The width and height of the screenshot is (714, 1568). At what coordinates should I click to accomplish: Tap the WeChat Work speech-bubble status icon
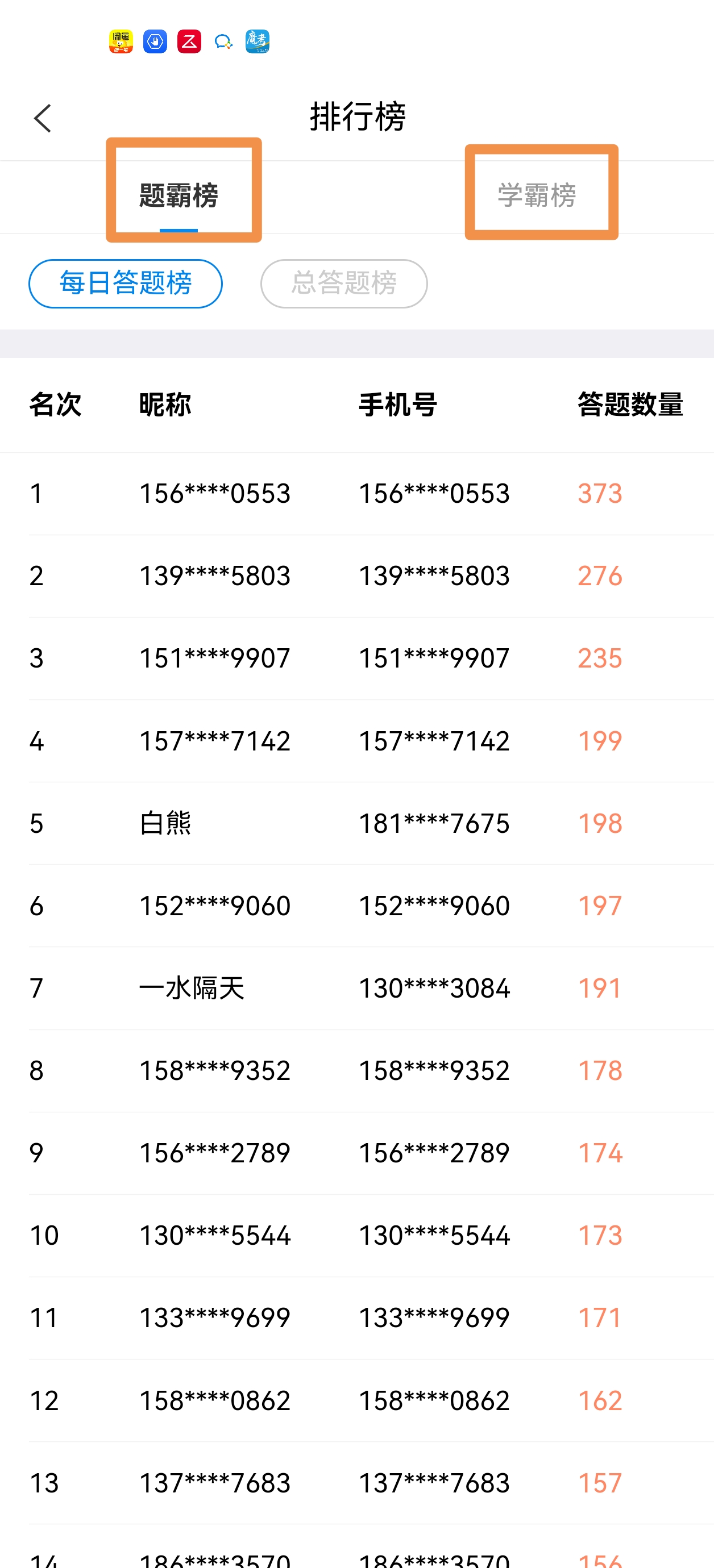tap(223, 41)
